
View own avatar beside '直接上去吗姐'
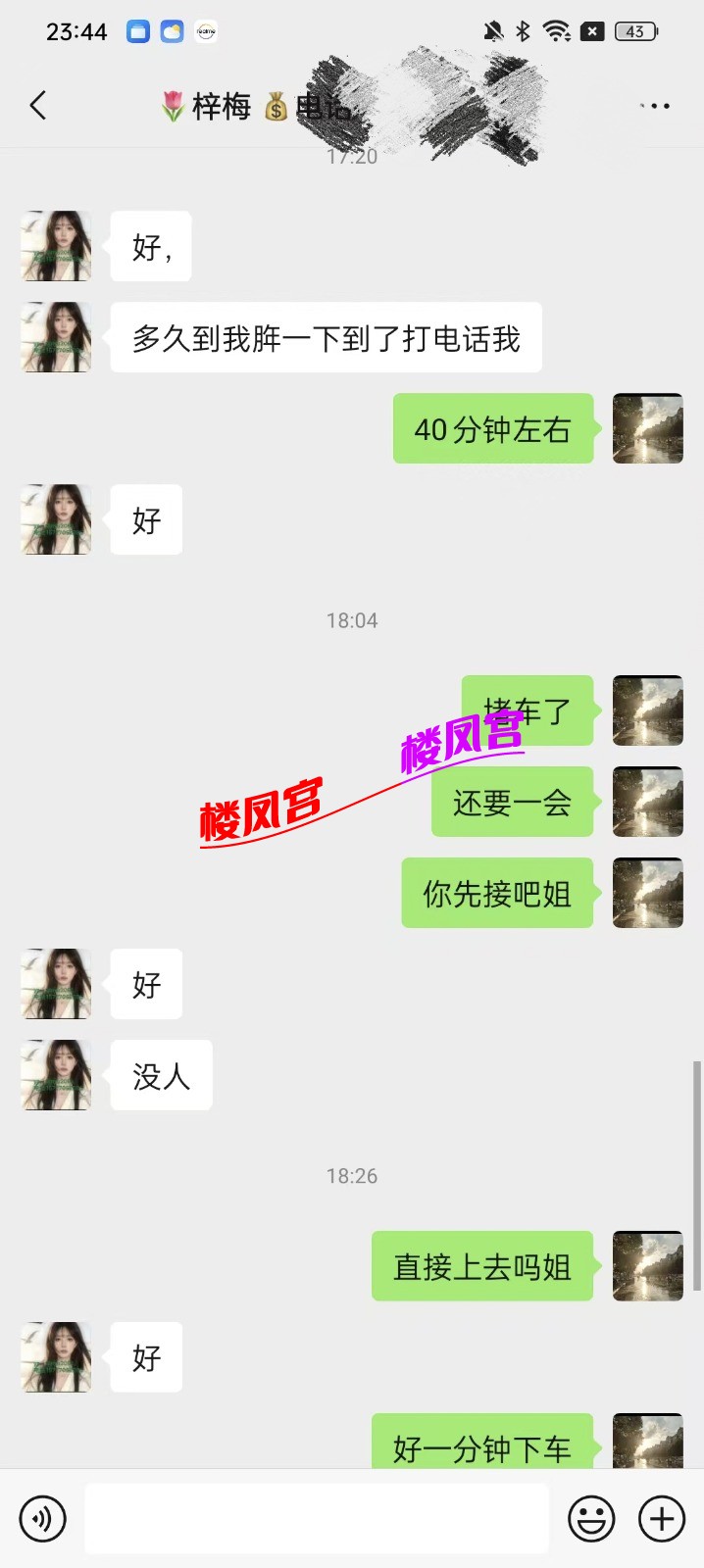(647, 1266)
